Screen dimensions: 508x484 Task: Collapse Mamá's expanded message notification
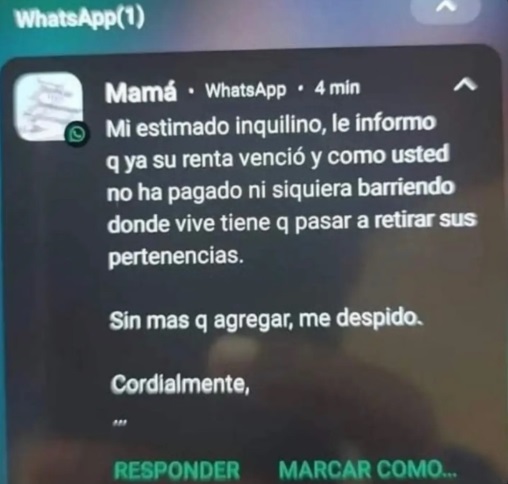coord(465,85)
